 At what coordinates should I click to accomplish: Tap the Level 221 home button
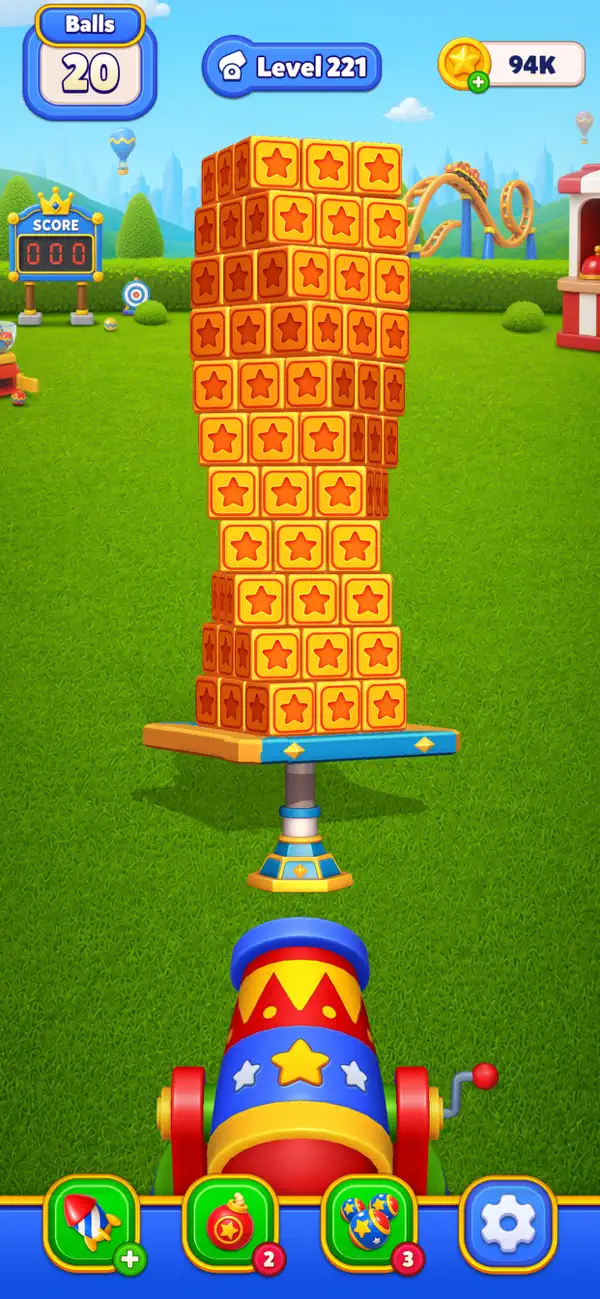[x=291, y=67]
